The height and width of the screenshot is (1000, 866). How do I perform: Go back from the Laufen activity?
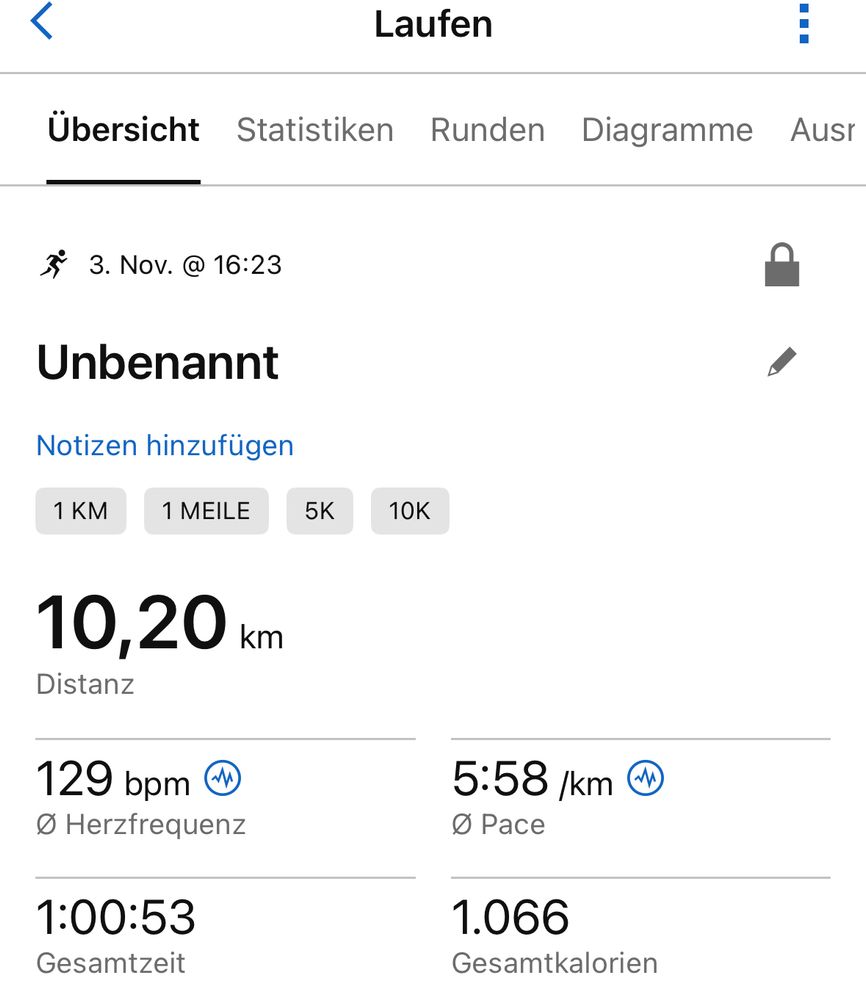pos(42,22)
